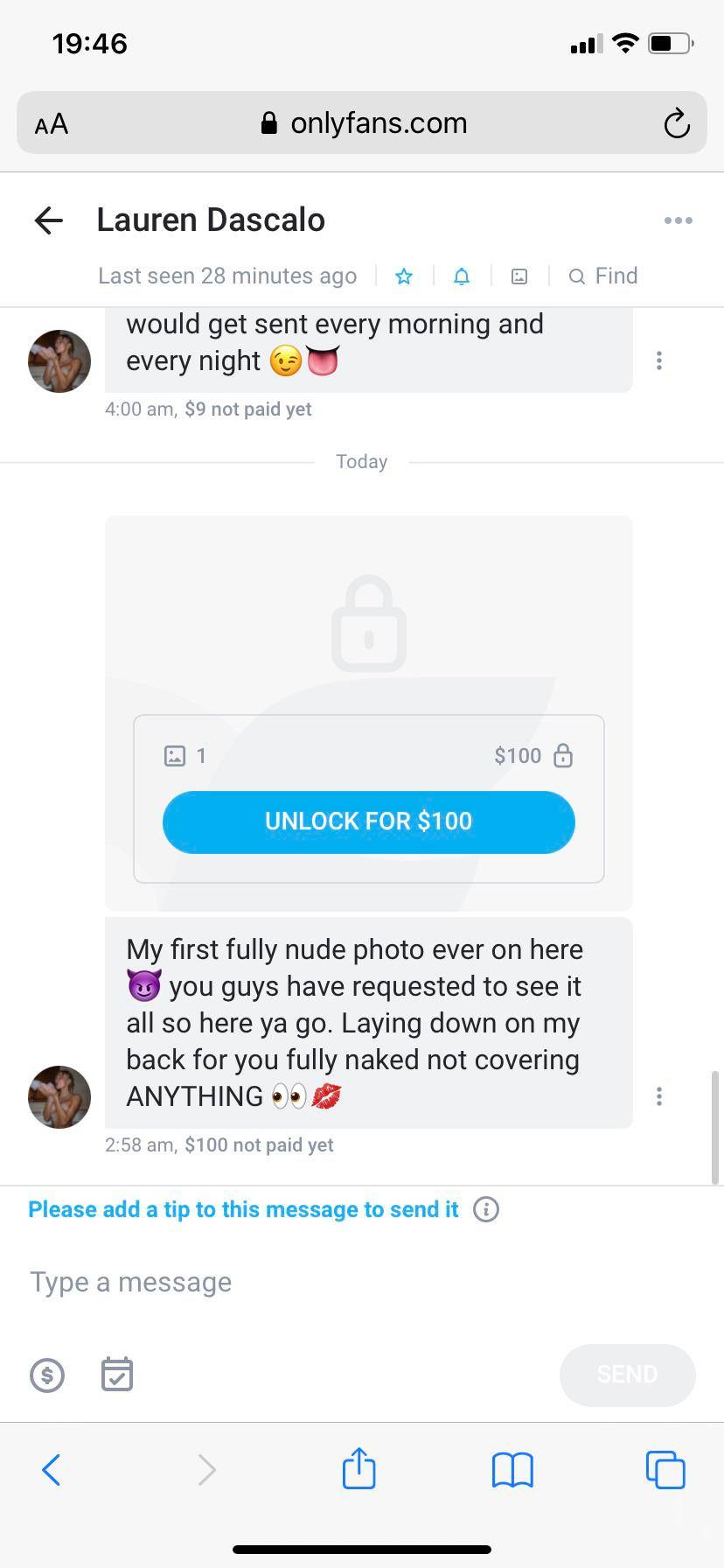Open the chat media gallery icon
Viewport: 724px width, 1568px height.
click(x=519, y=276)
